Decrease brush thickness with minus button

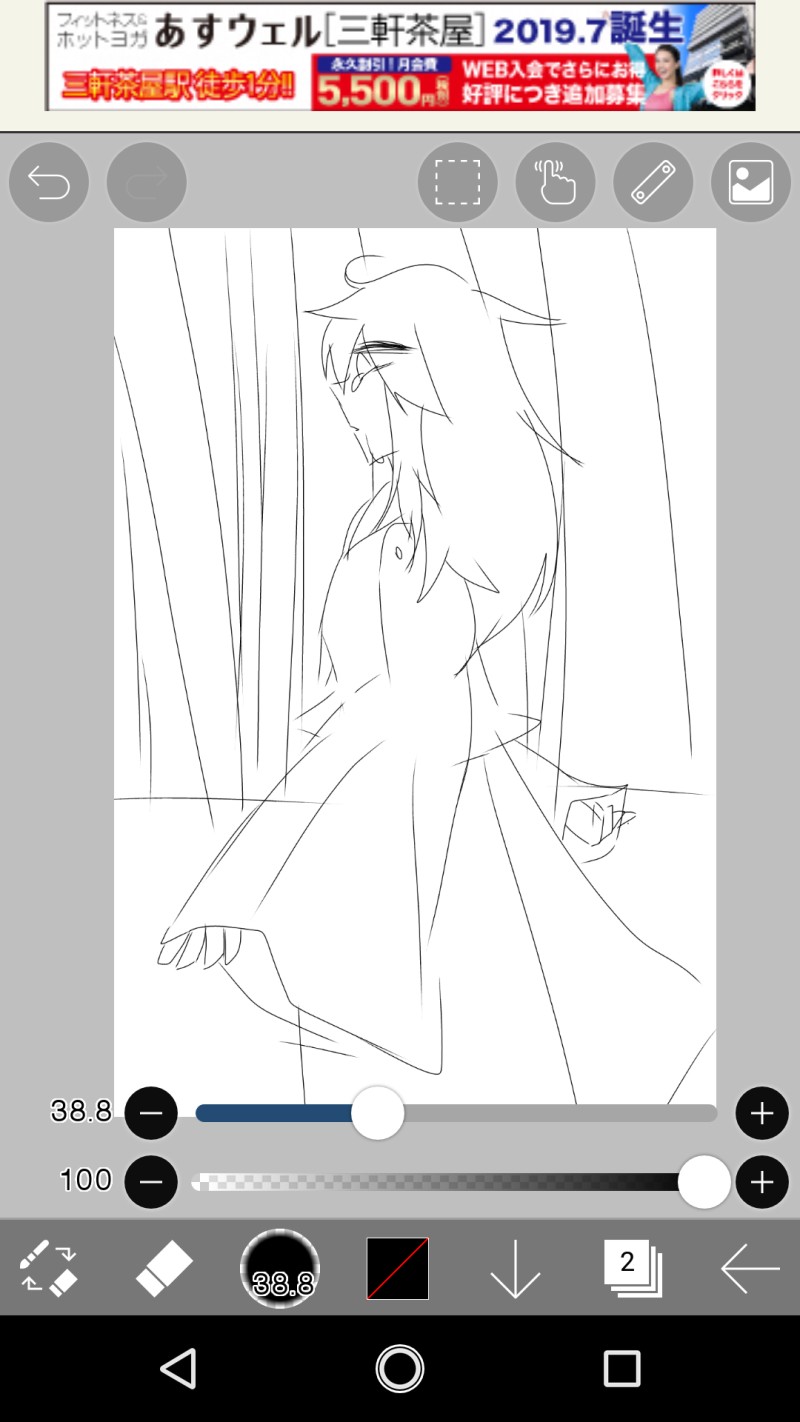(x=151, y=1113)
